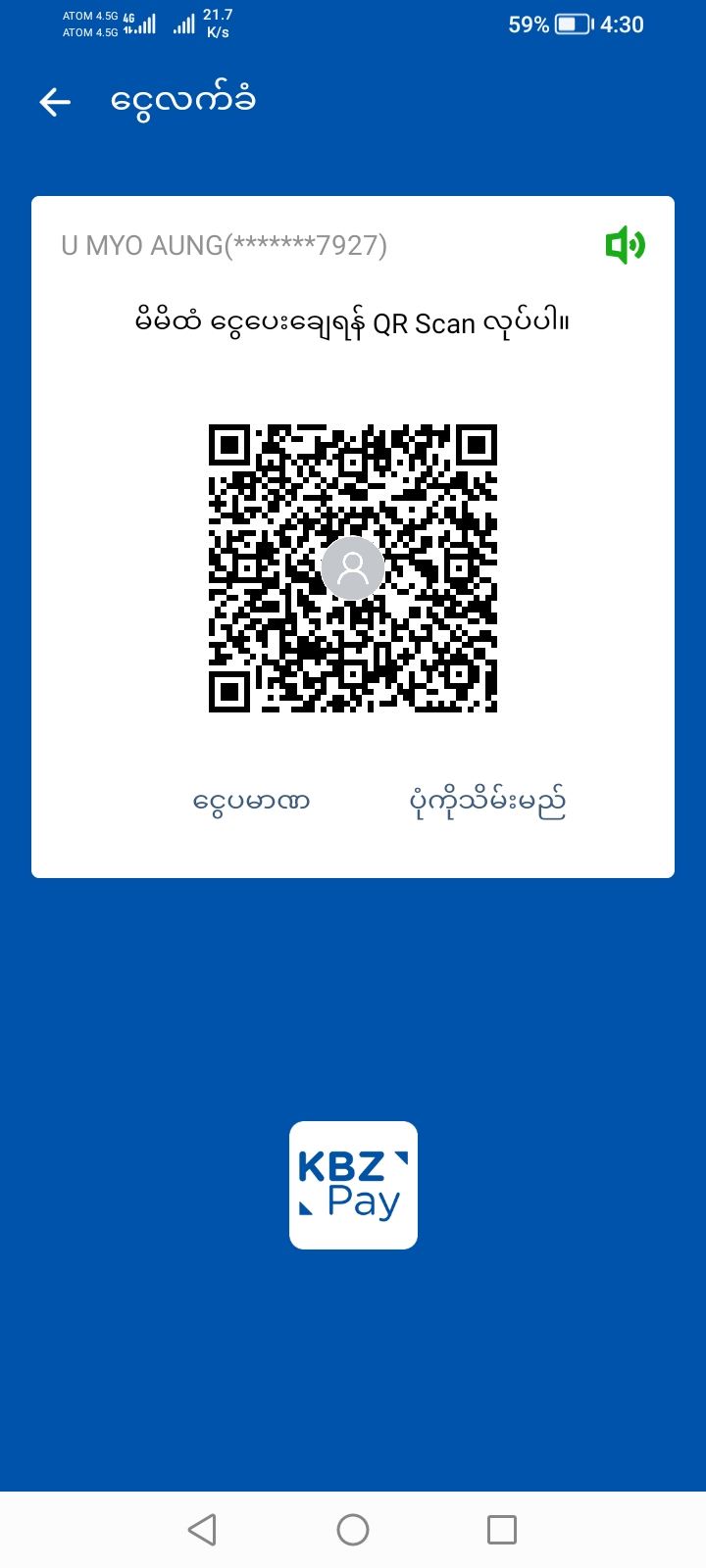Open the recent apps overview
Image resolution: width=706 pixels, height=1568 pixels.
coord(502,1530)
